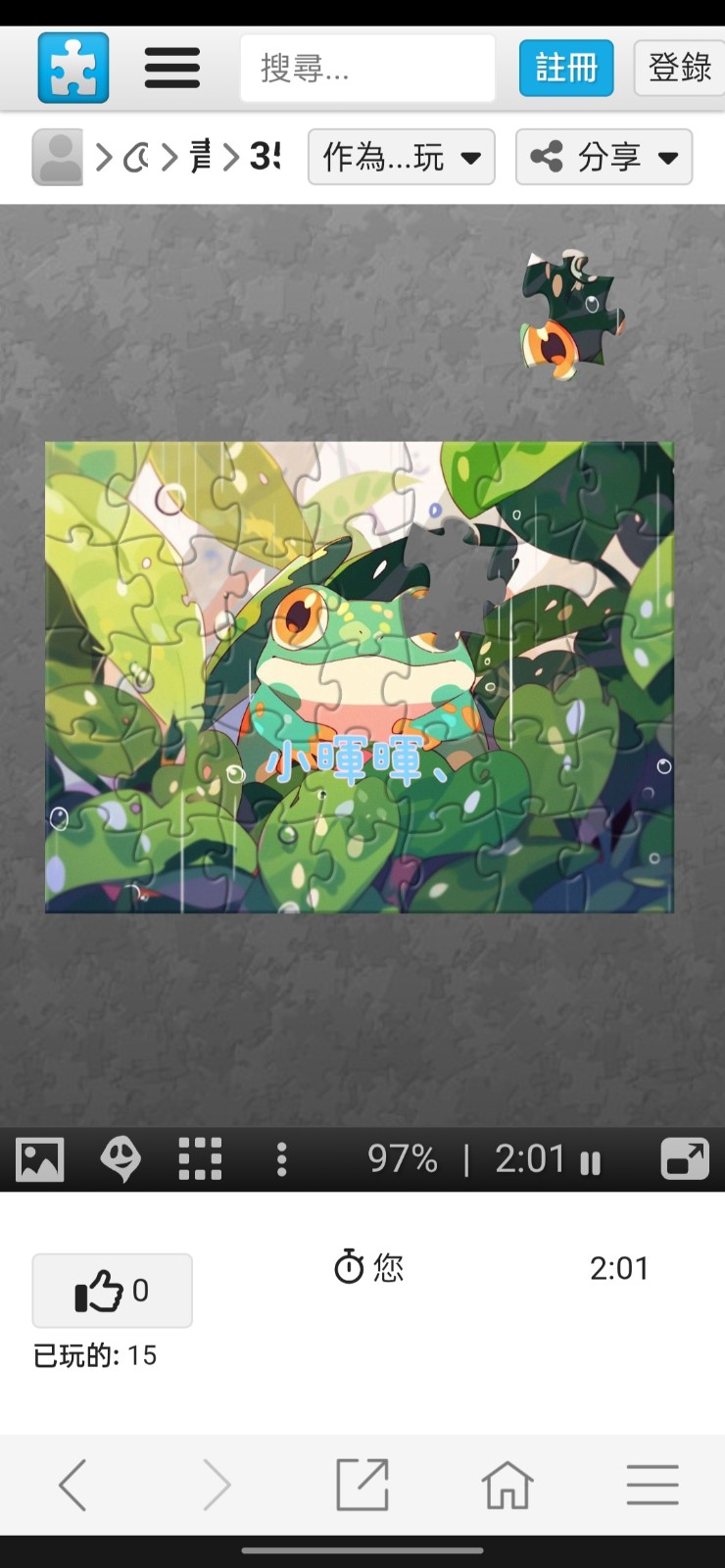
Task: Open the puzzle toolbar overflow menu
Action: point(282,1159)
